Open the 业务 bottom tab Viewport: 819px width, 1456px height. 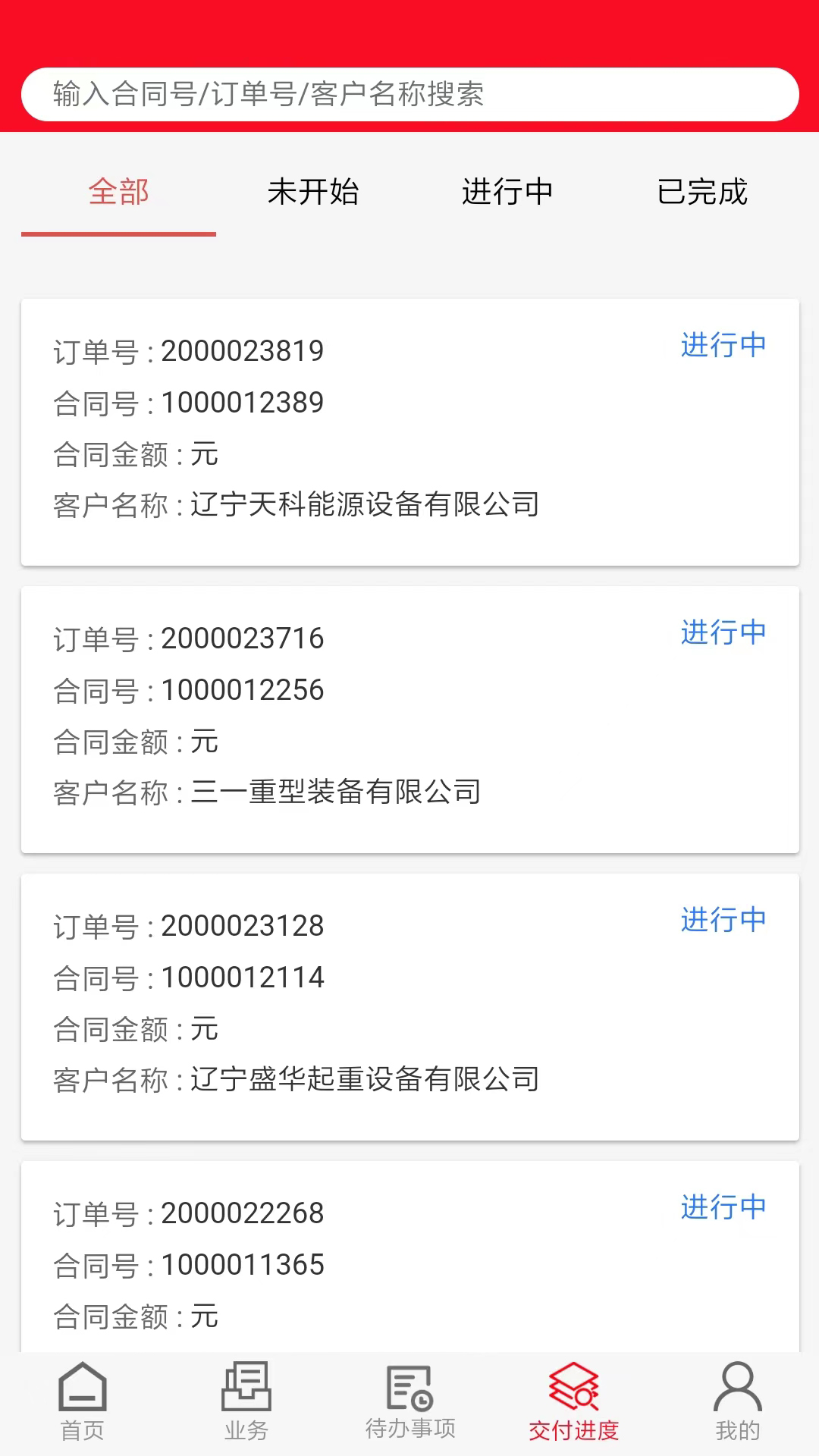click(x=246, y=1403)
